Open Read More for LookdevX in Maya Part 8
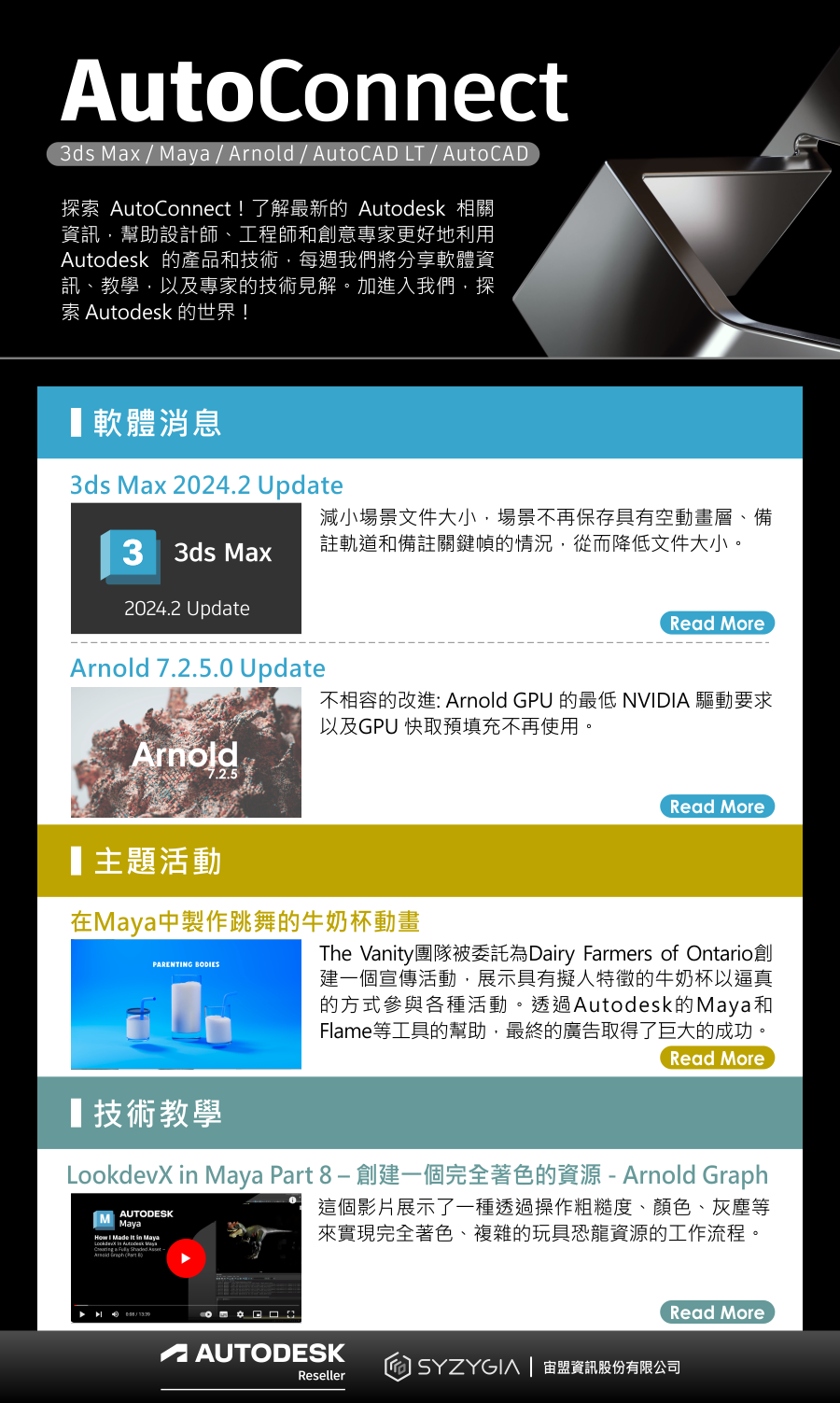 pos(717,1312)
